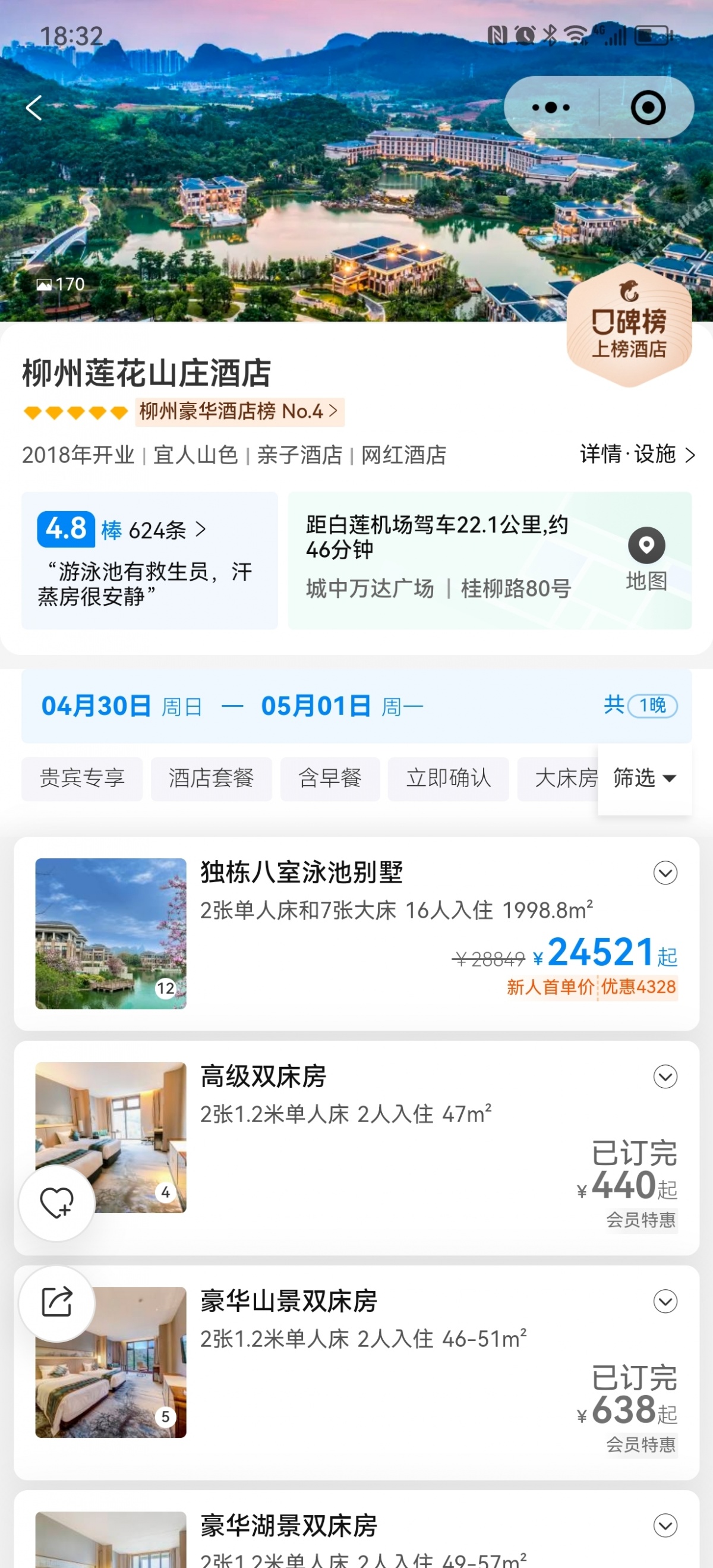View the 624 guest reviews

click(156, 530)
